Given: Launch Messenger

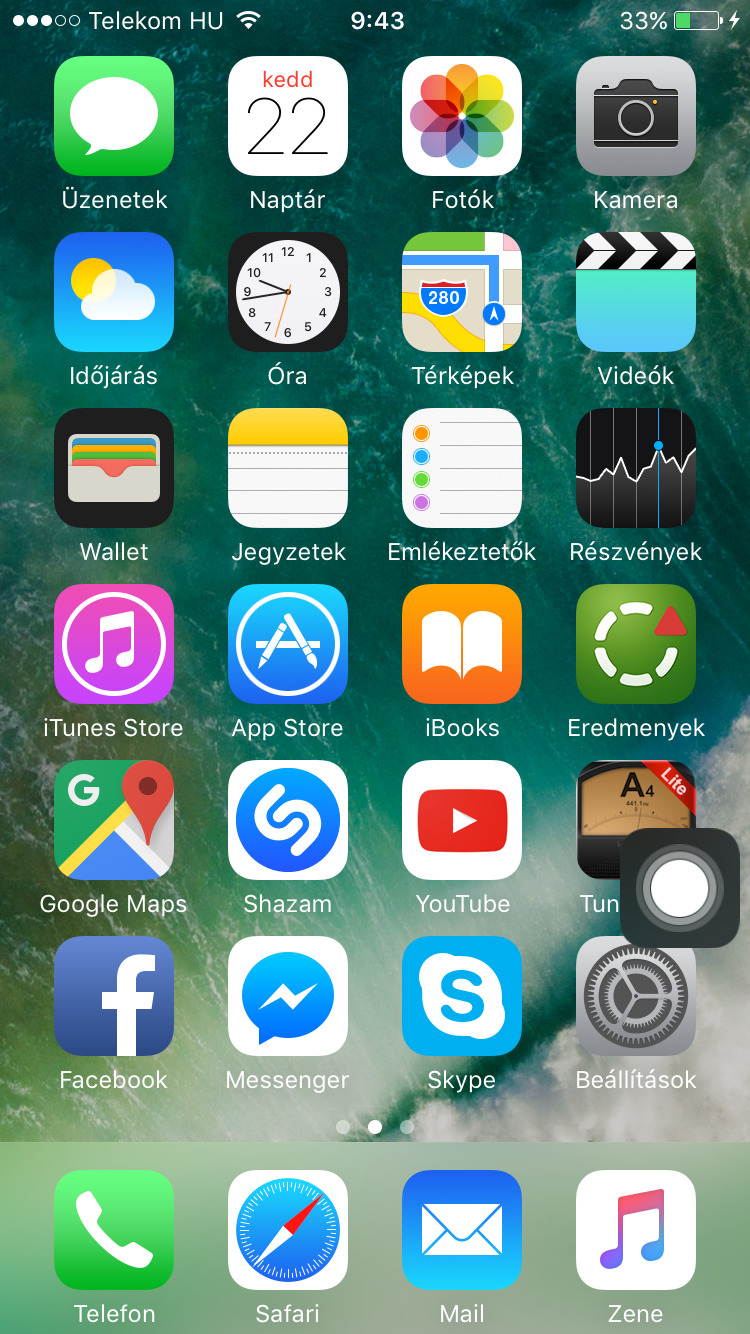Looking at the screenshot, I should tap(288, 996).
